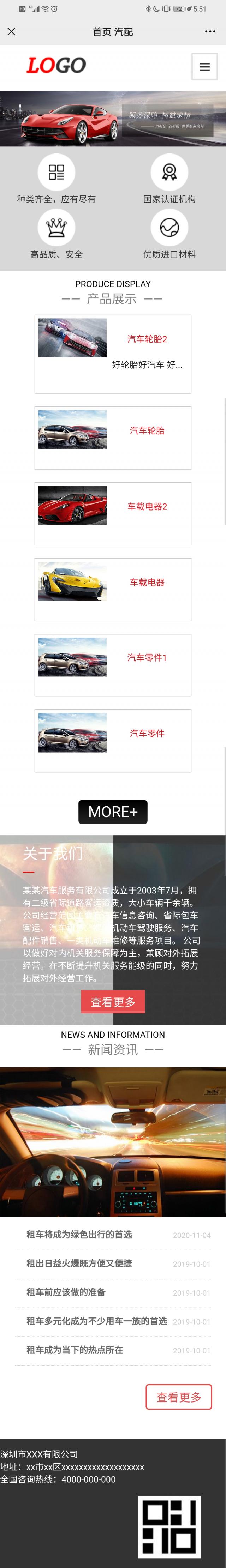This screenshot has width=226, height=1568.
Task: Tap 查看更多 in the 关于我们 section
Action: click(113, 1001)
